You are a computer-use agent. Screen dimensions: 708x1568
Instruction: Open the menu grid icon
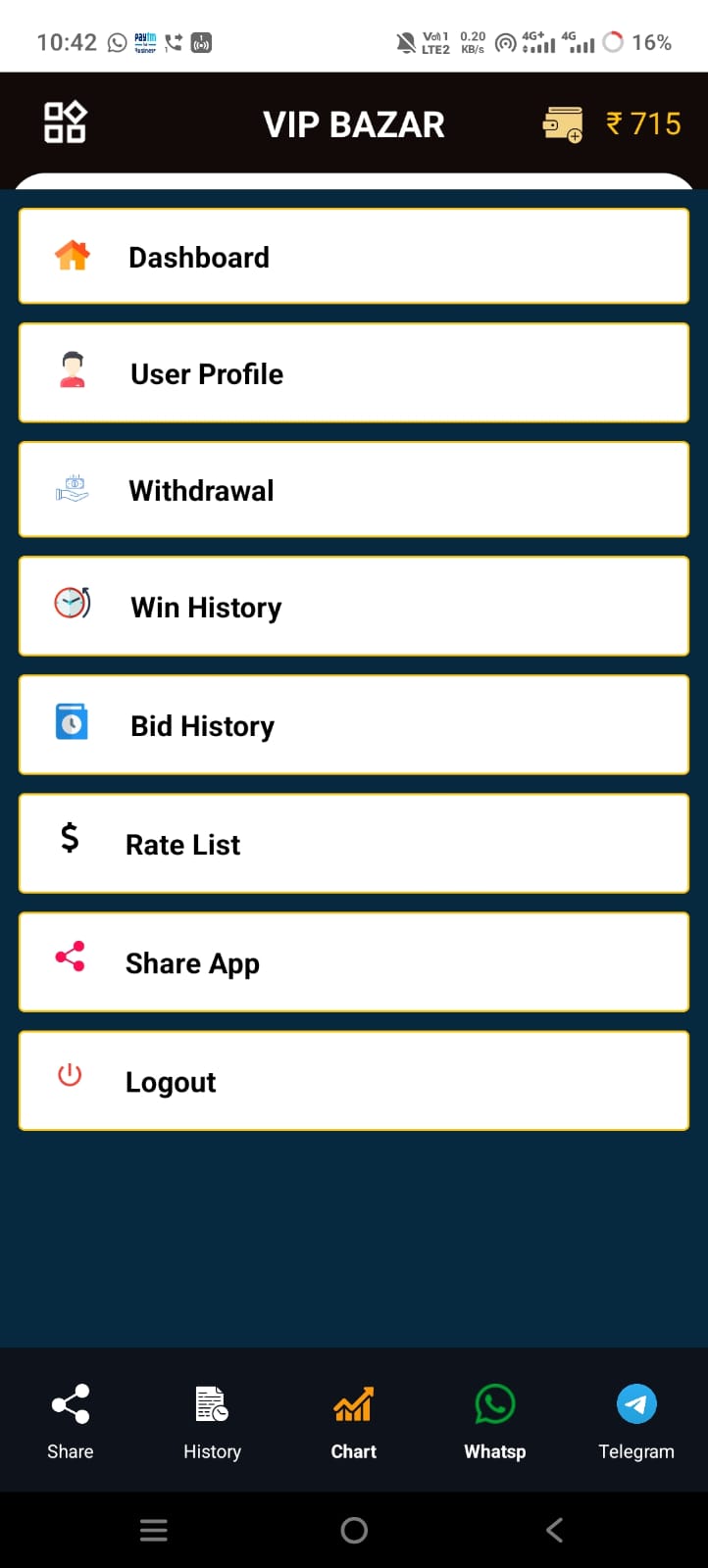(x=65, y=123)
